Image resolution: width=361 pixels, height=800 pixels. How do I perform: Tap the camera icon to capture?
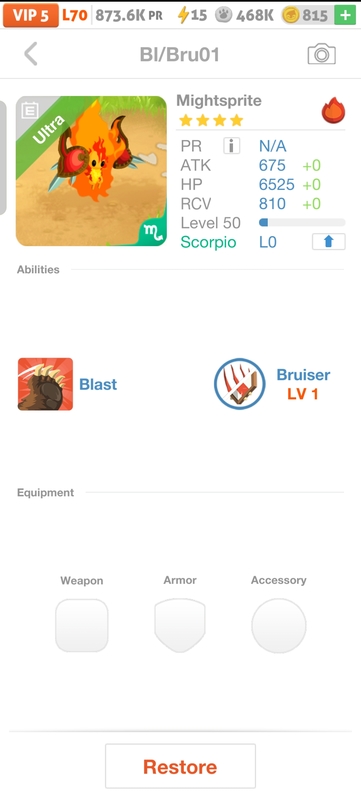[322, 54]
